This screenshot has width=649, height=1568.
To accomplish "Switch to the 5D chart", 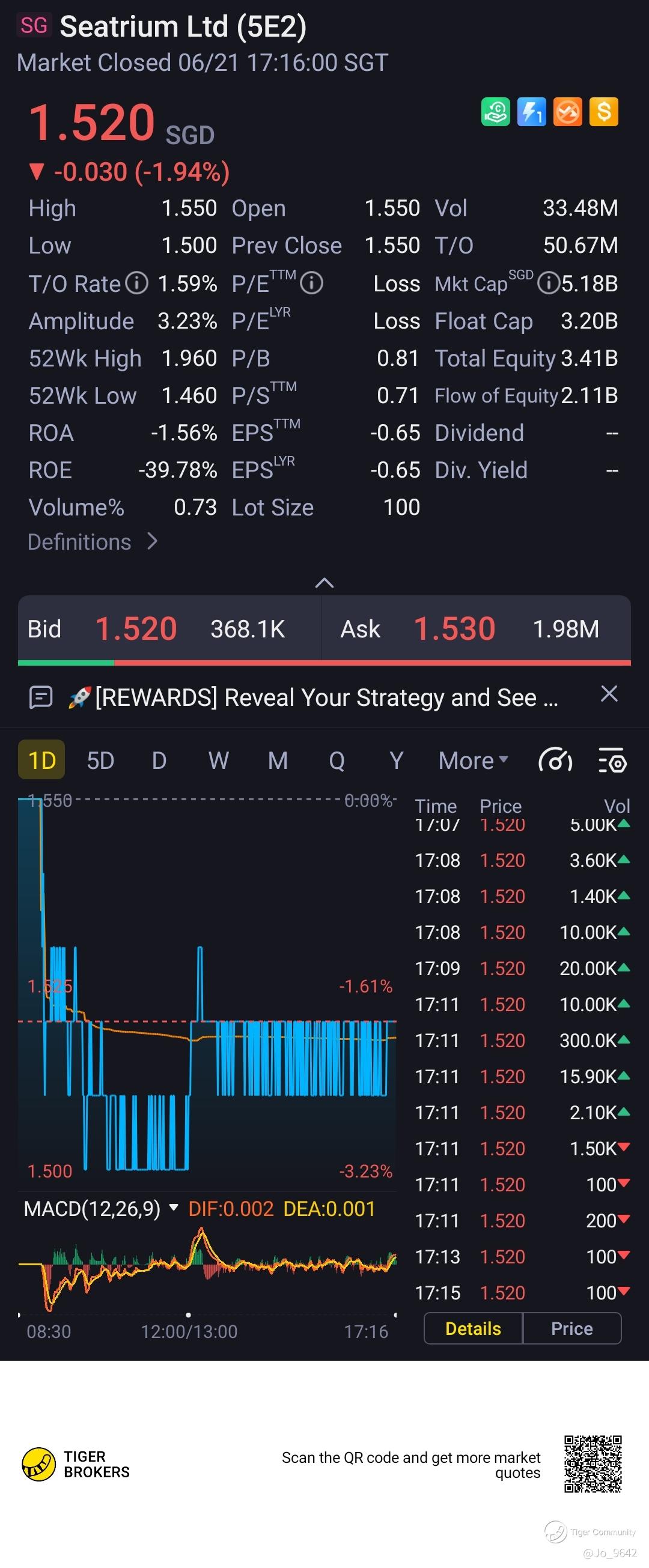I will (x=100, y=760).
